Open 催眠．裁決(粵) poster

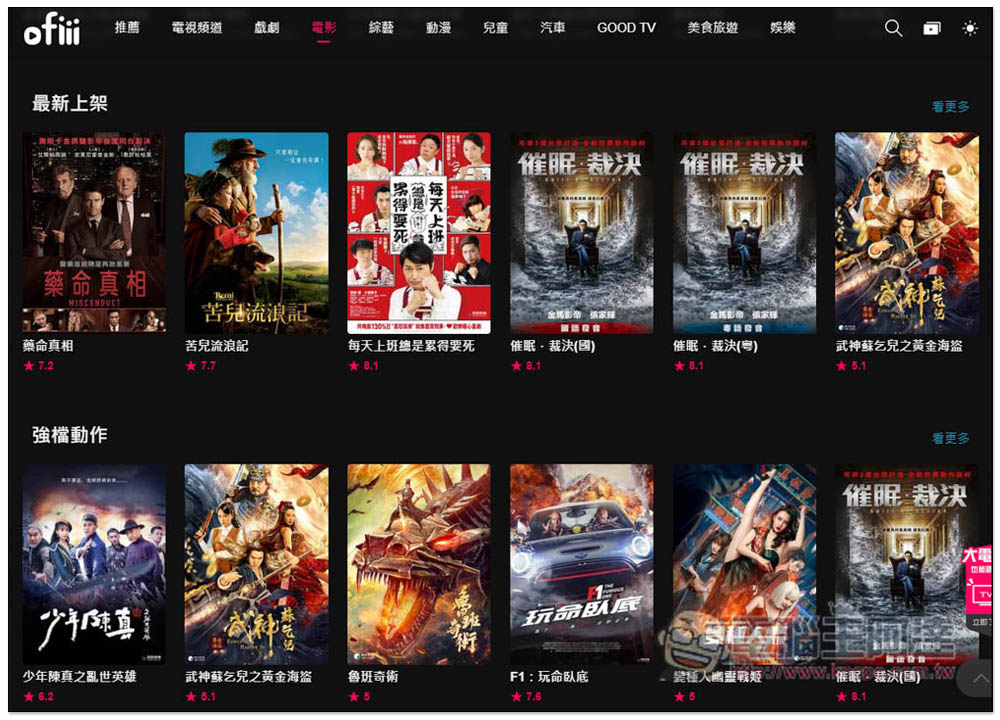pyautogui.click(x=744, y=233)
